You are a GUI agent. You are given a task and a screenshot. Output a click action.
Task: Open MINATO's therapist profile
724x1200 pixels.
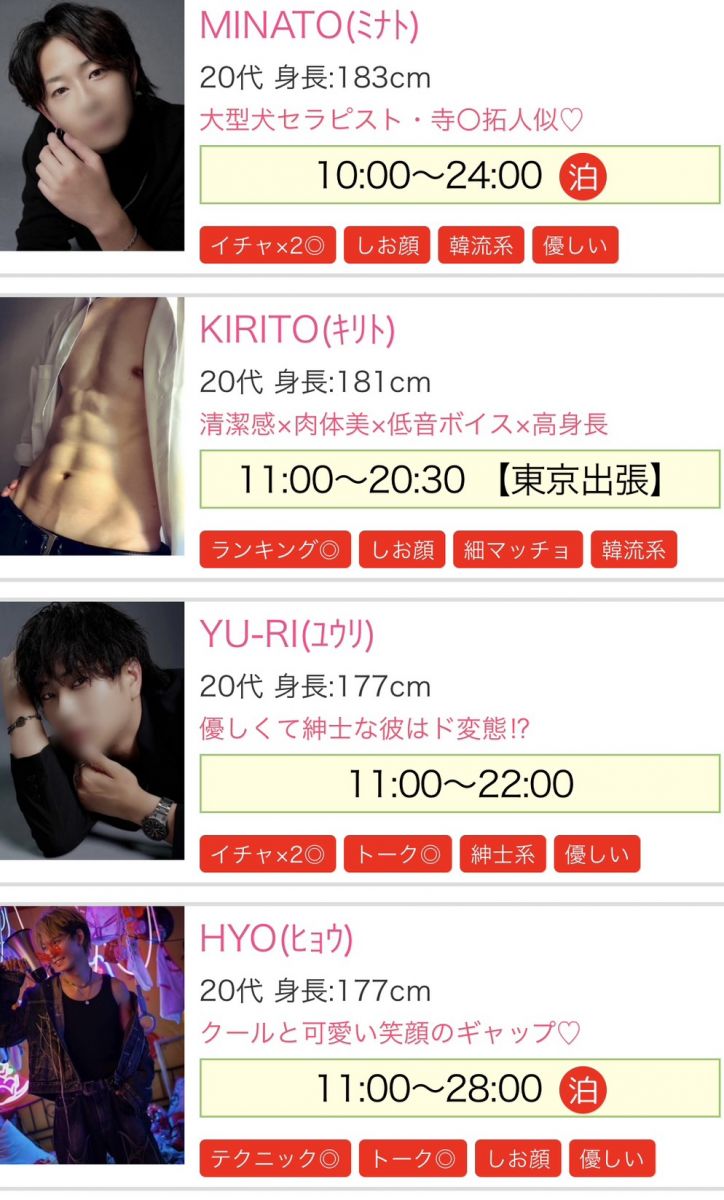309,25
